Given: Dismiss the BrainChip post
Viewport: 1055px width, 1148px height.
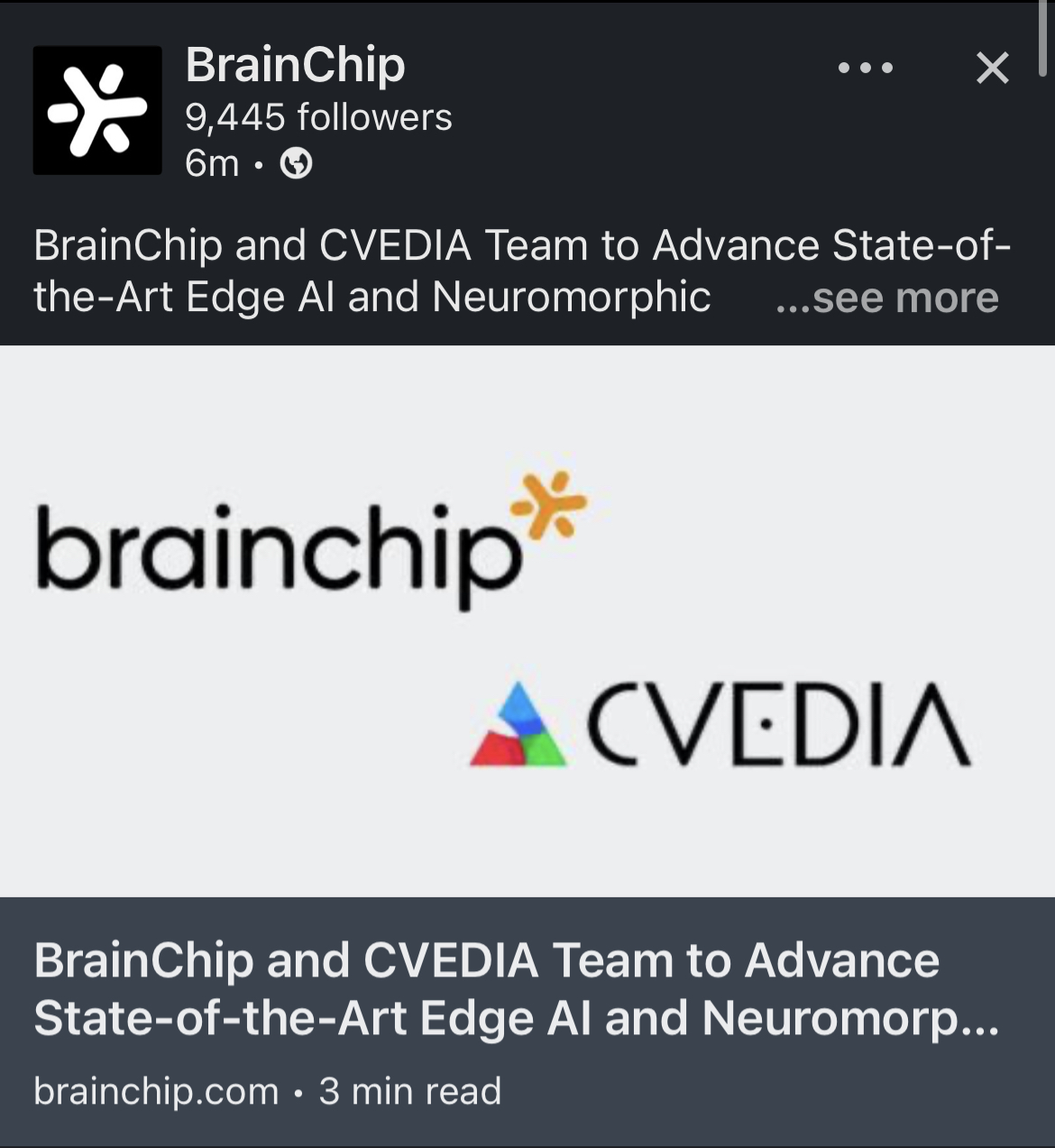Looking at the screenshot, I should (992, 68).
